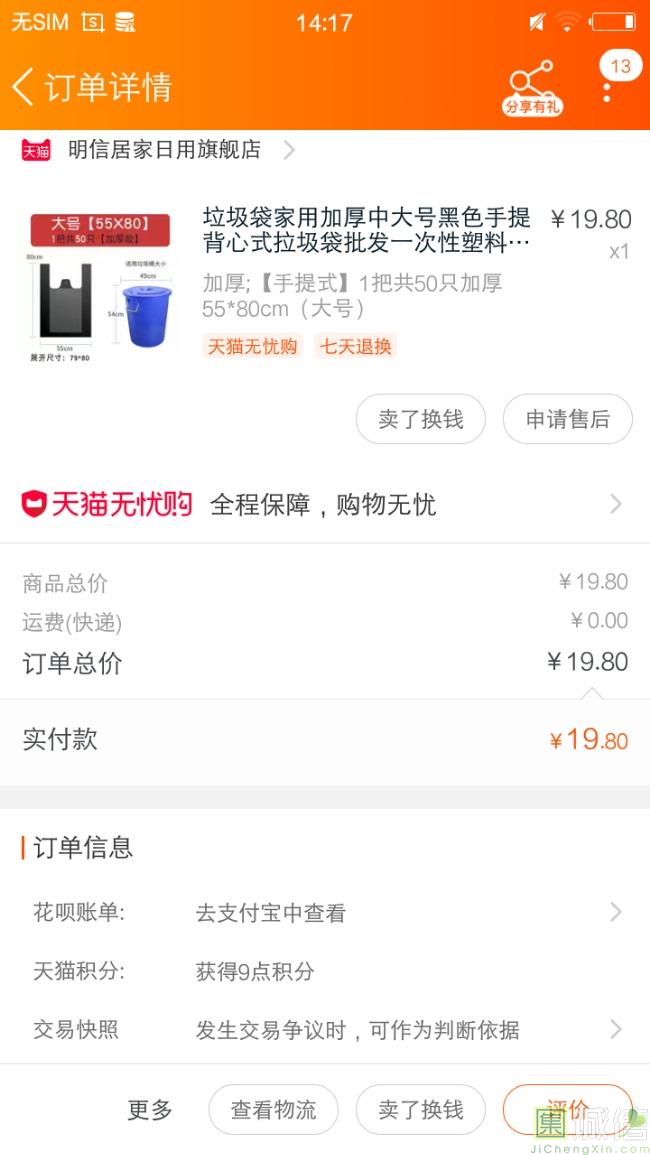Open the 交易快照 row
This screenshot has width=650, height=1155.
point(325,1029)
